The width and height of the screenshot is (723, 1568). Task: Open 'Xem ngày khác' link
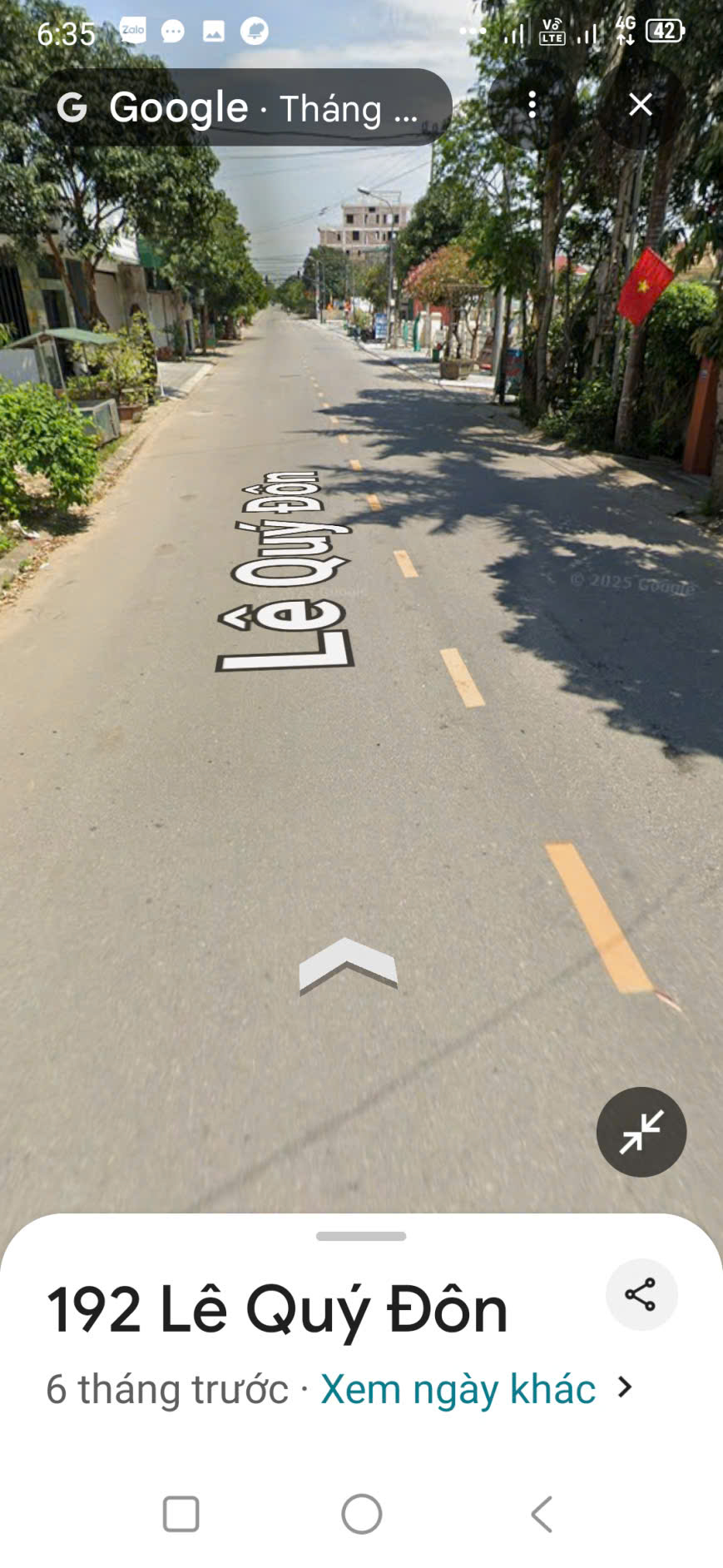pos(458,1388)
